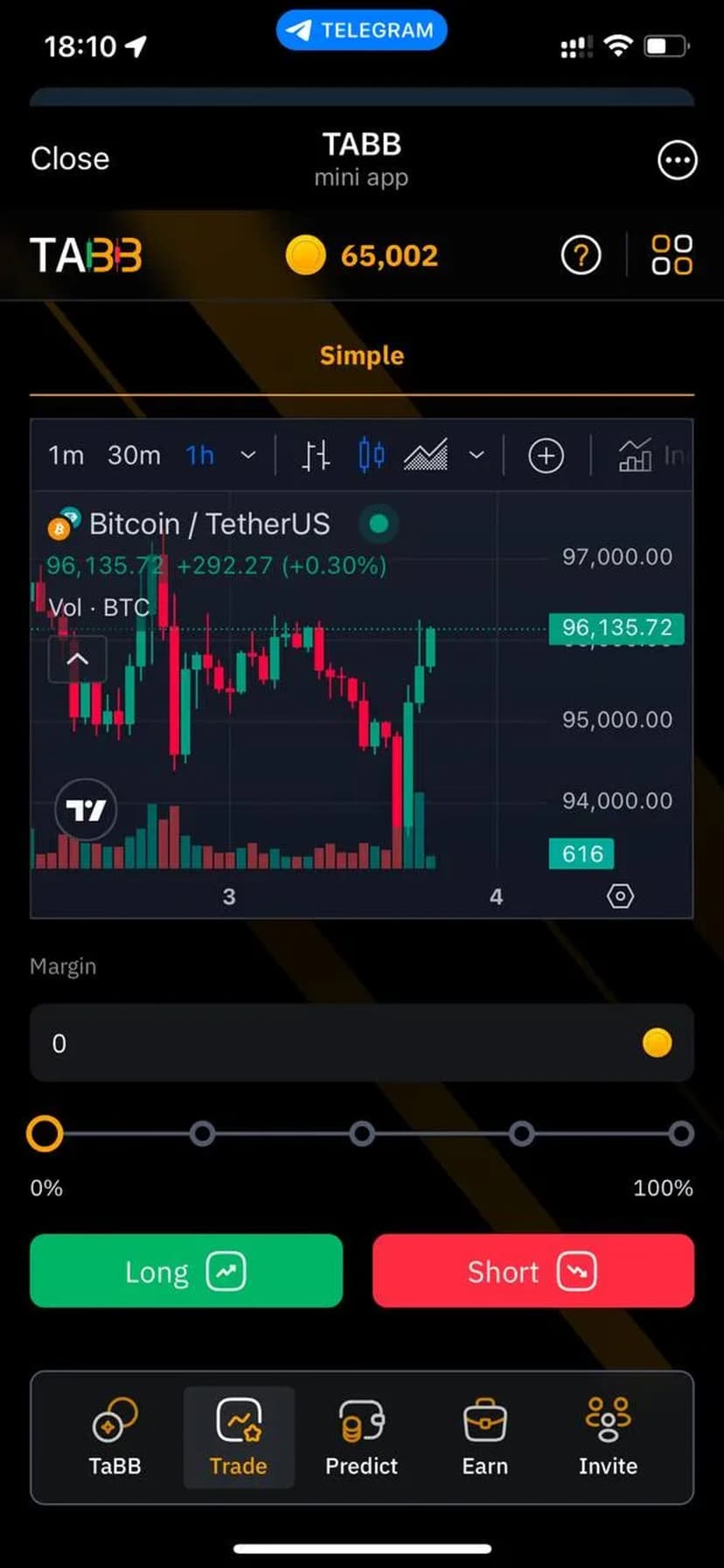Tap the plus circle compare symbol icon

click(x=546, y=456)
